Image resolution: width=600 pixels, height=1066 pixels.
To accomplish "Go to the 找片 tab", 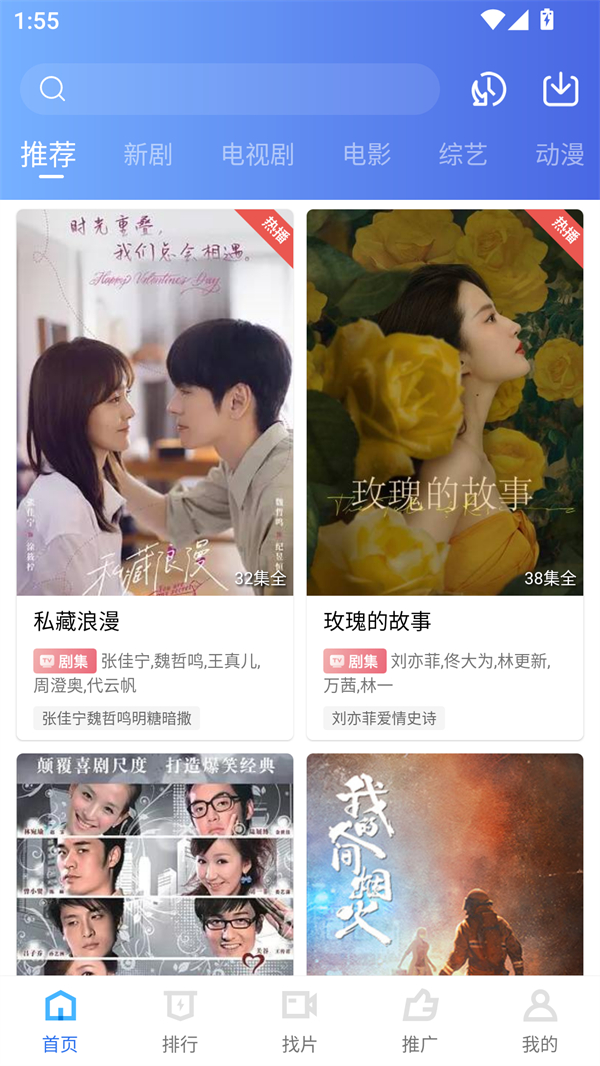I will pyautogui.click(x=300, y=1022).
